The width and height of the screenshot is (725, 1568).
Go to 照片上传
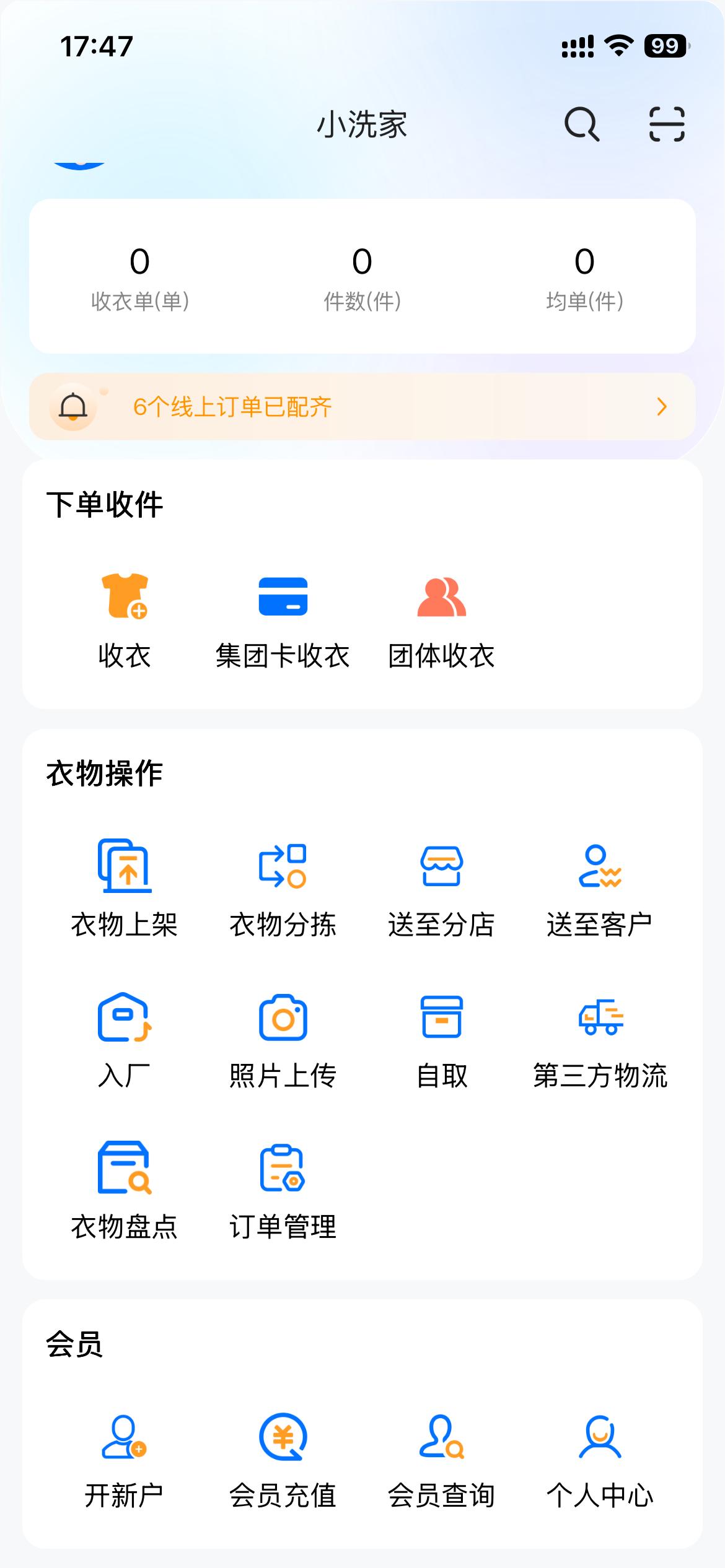(283, 1038)
